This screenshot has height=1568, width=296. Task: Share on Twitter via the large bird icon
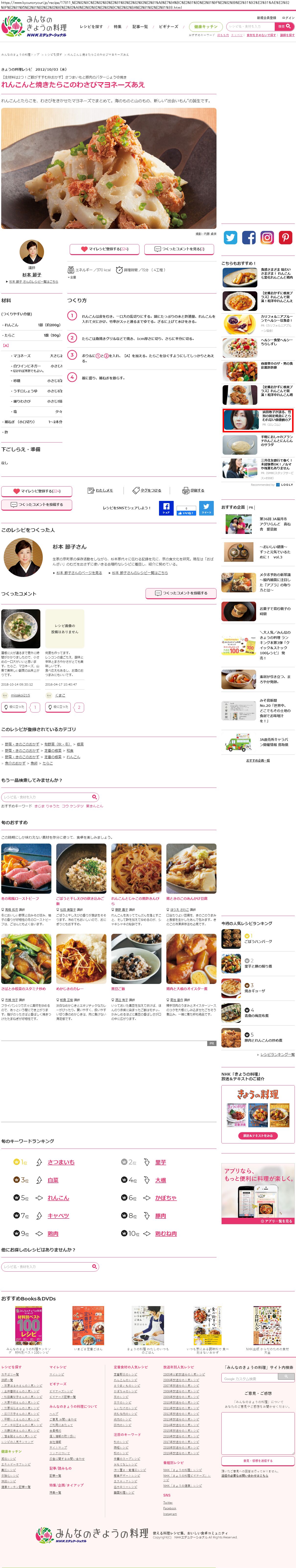pyautogui.click(x=230, y=237)
